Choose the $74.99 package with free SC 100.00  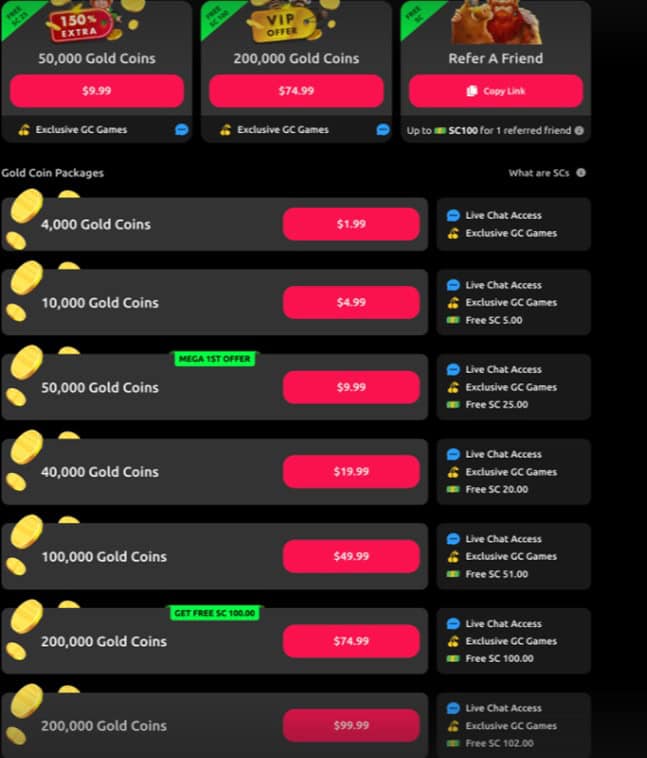pos(351,641)
